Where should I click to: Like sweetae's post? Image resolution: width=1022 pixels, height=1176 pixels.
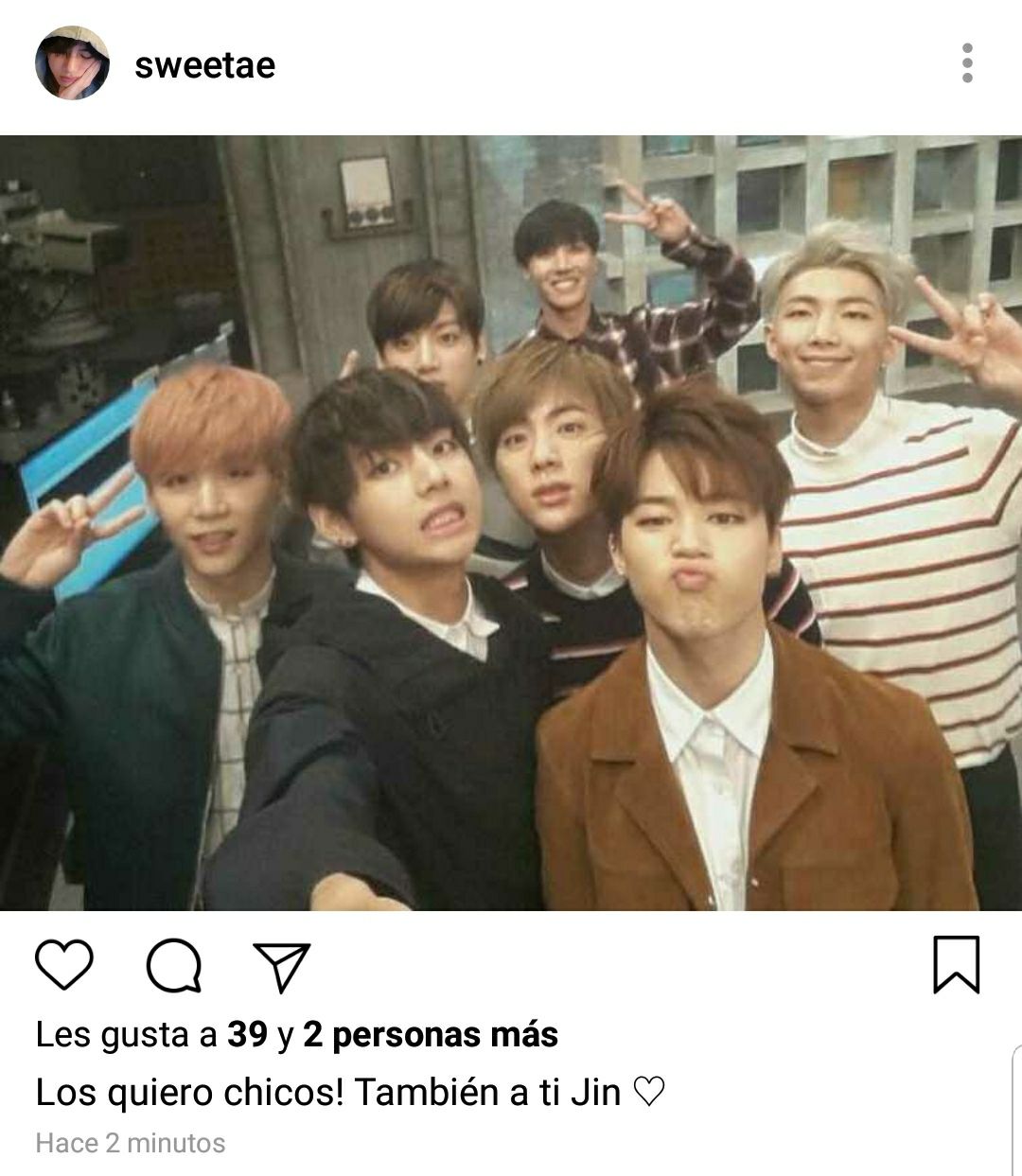[64, 965]
